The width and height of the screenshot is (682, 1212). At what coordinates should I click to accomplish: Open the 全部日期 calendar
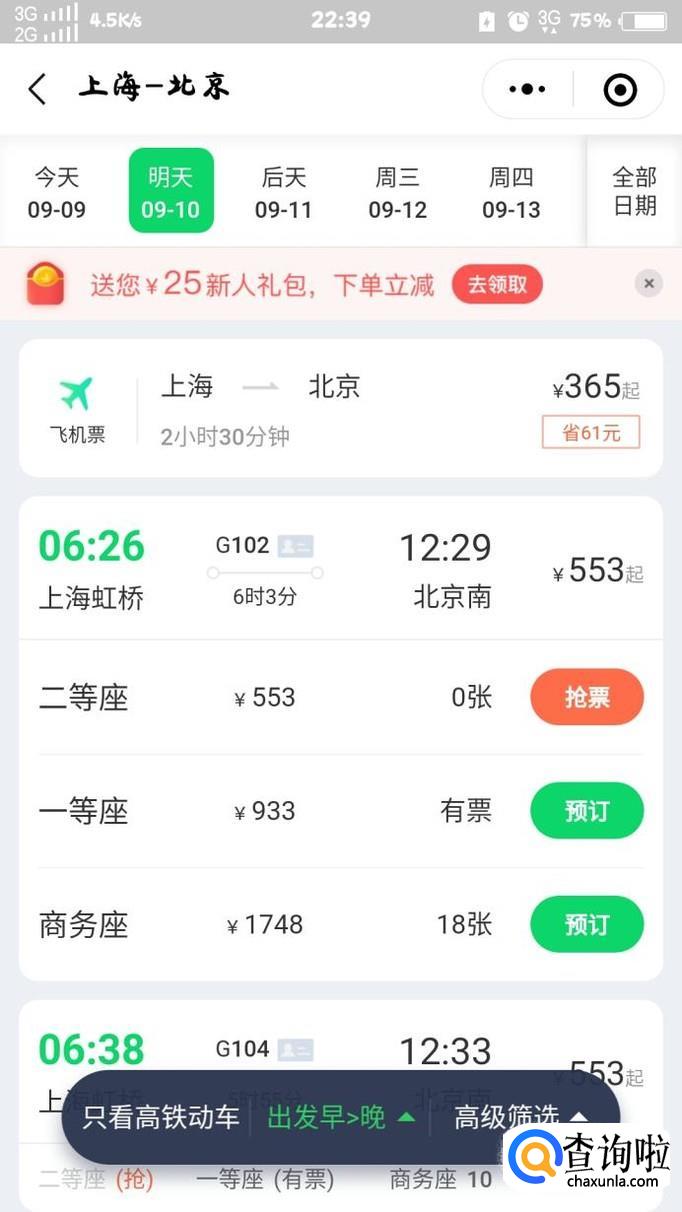[x=634, y=191]
